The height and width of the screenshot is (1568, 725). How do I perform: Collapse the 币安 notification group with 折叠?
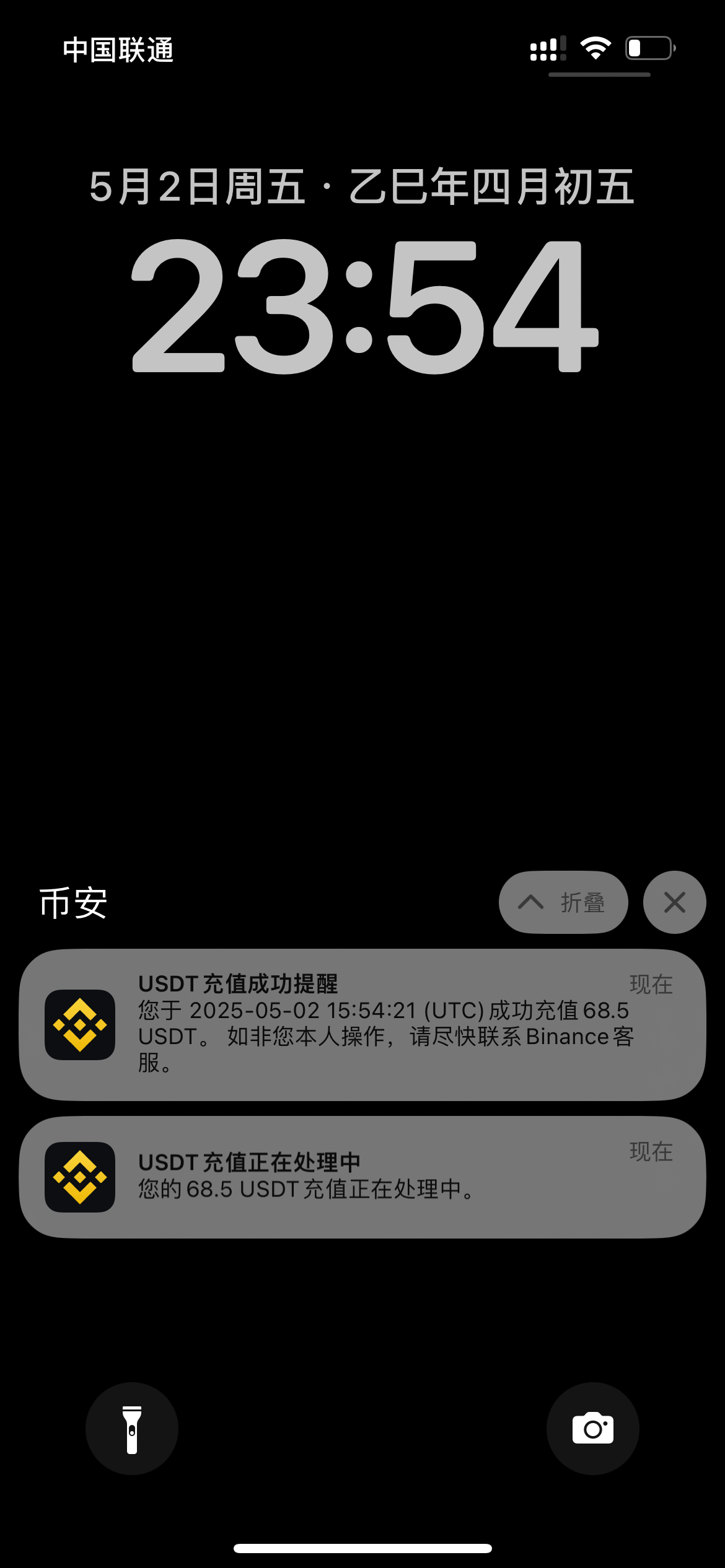point(563,902)
